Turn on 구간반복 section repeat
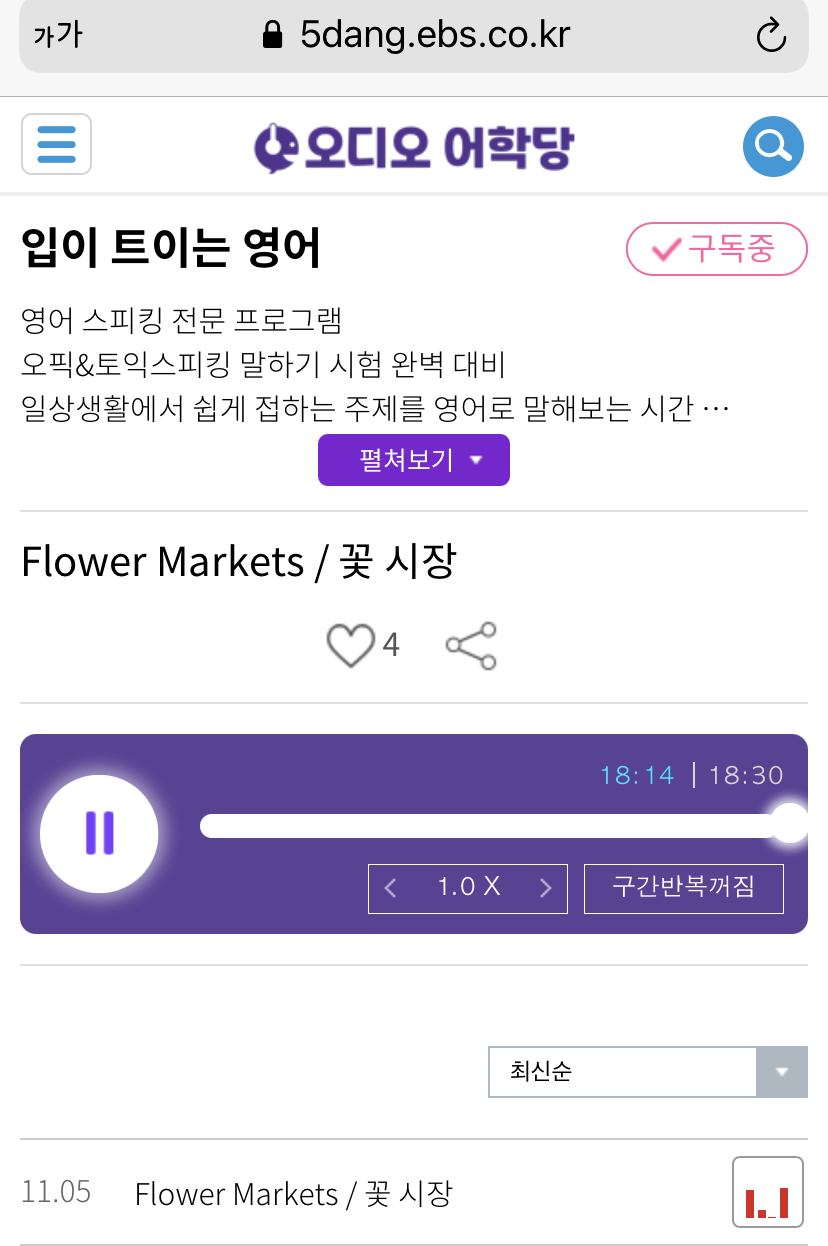The height and width of the screenshot is (1246, 828). pyautogui.click(x=683, y=888)
